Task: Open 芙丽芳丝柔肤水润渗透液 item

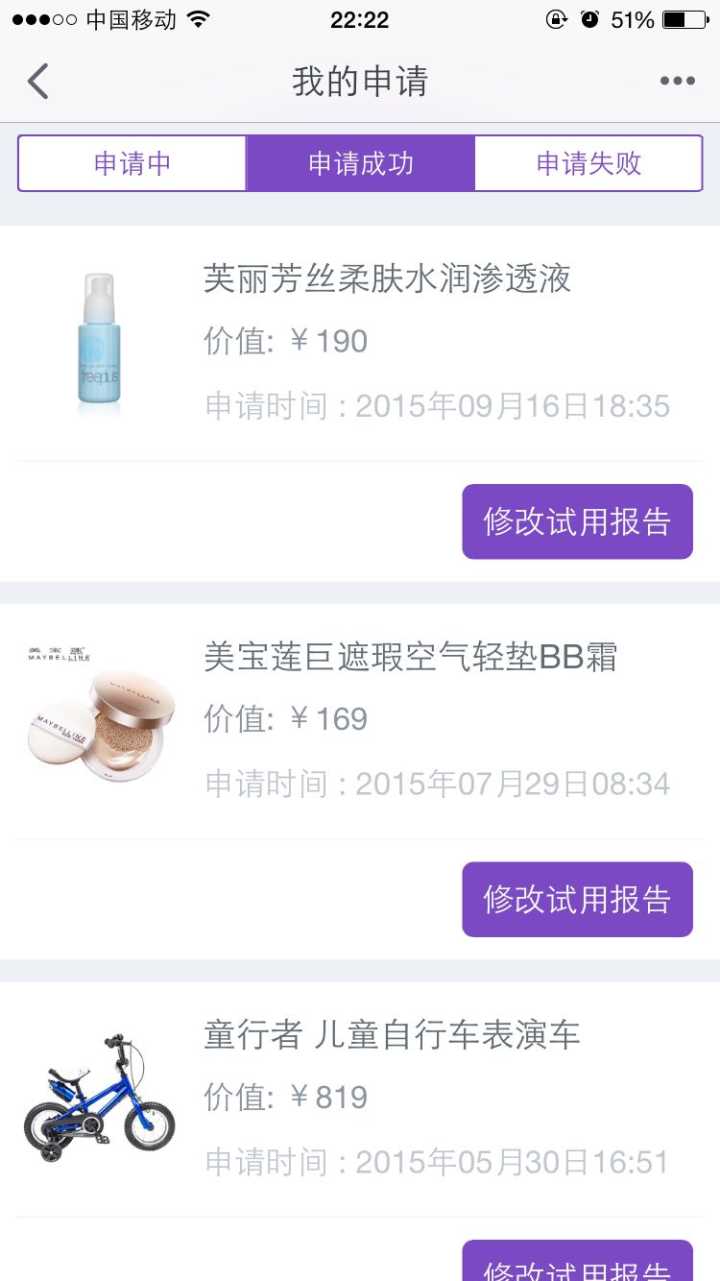Action: [387, 279]
